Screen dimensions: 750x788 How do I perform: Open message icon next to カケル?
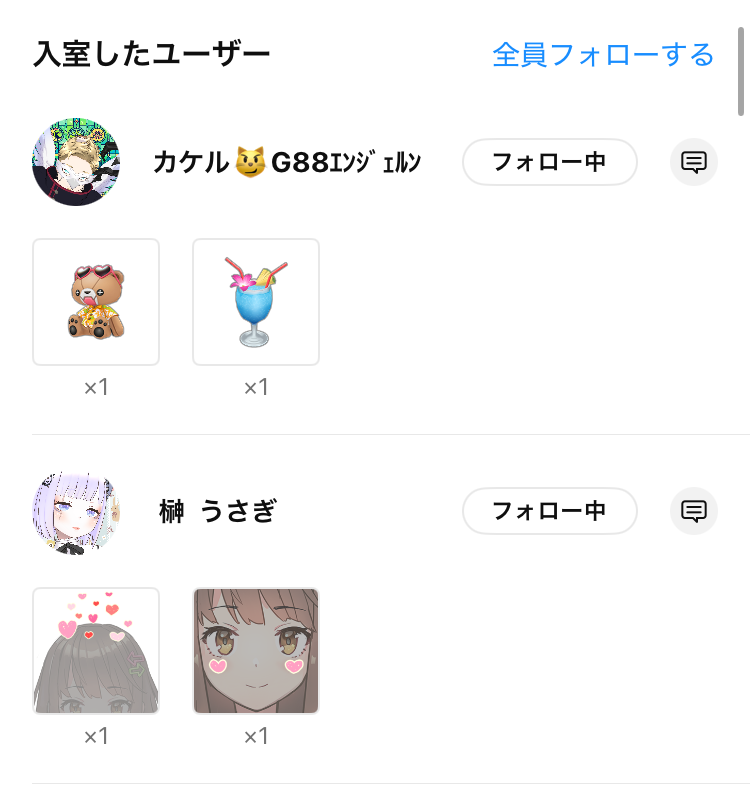click(x=693, y=162)
